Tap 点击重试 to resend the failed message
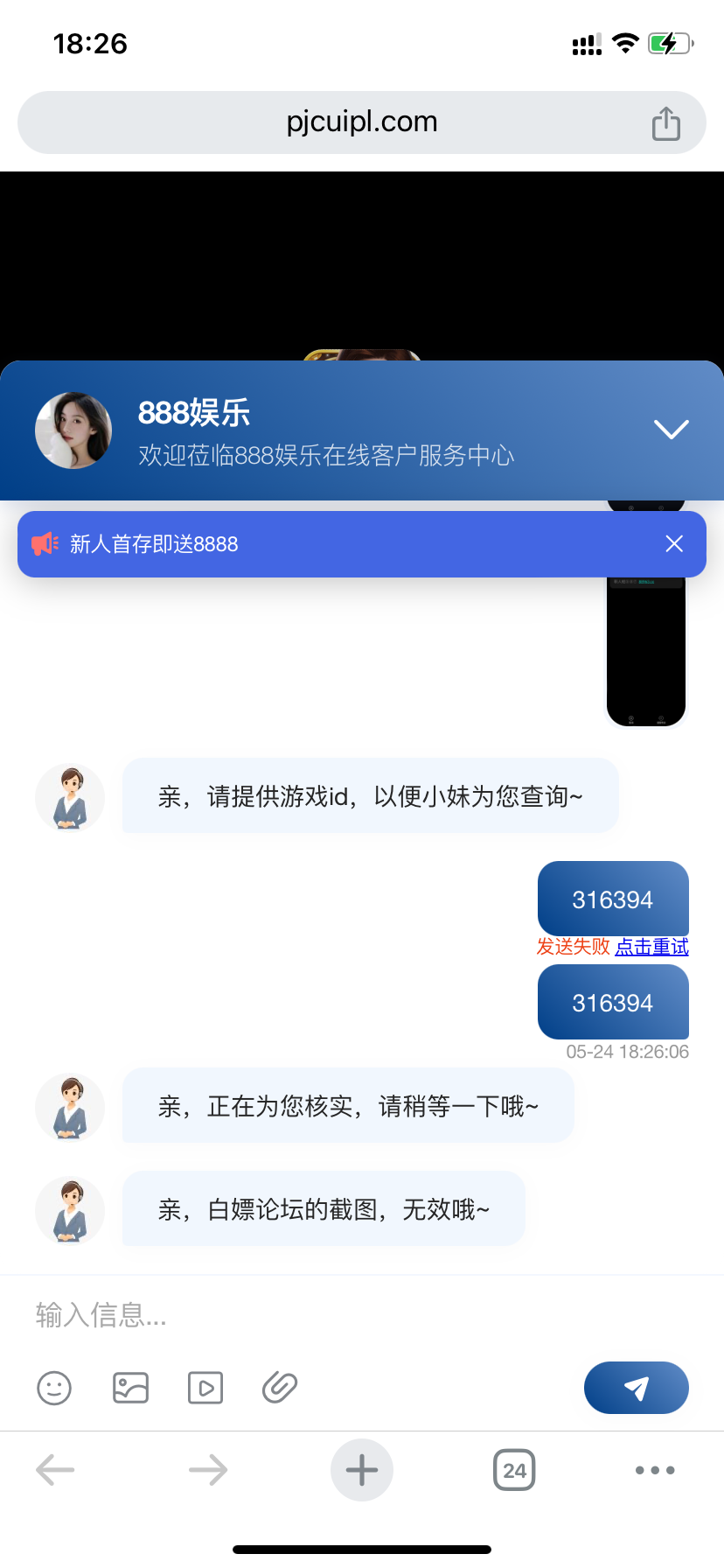 (651, 947)
